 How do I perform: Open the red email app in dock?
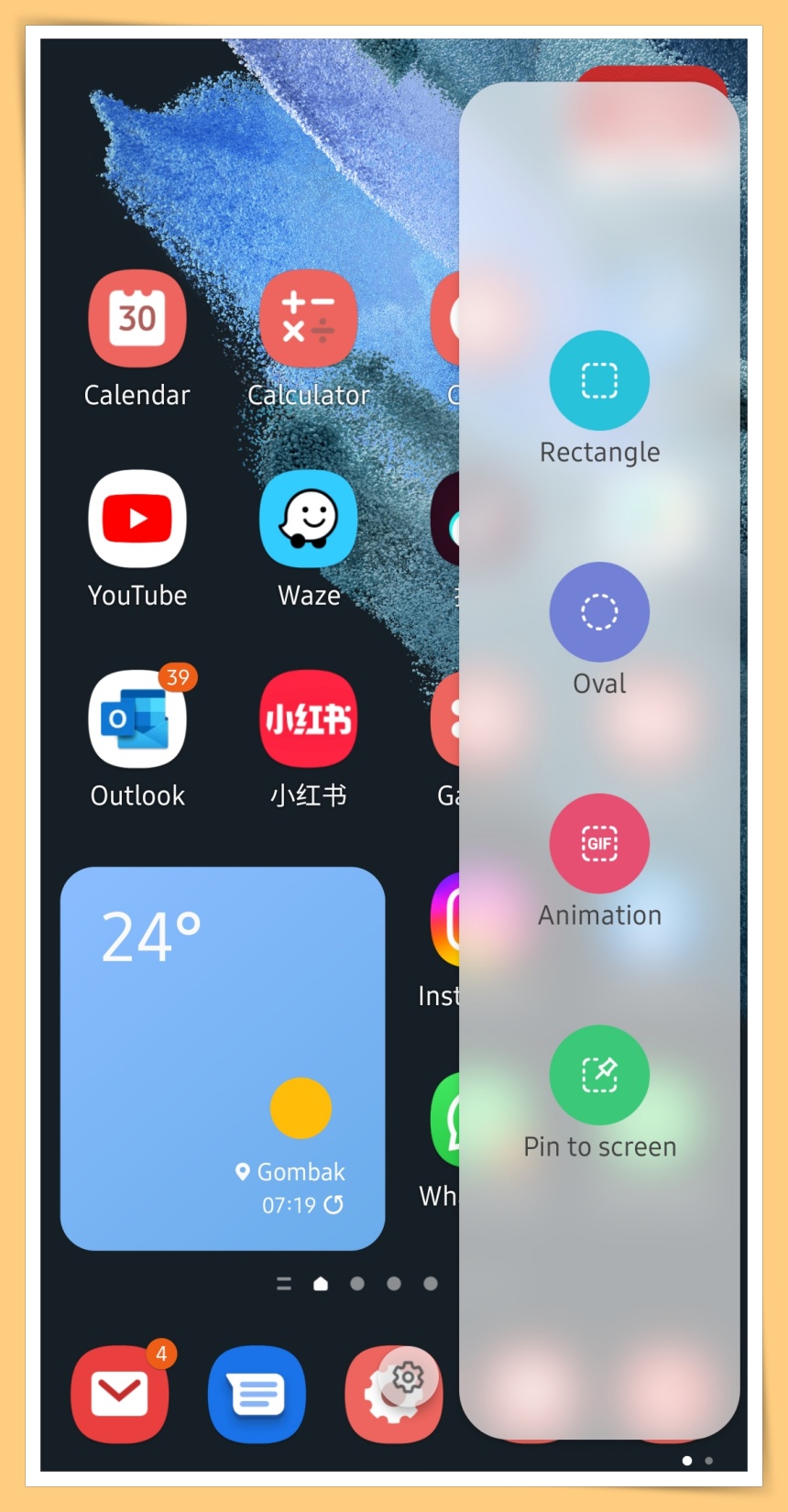[x=119, y=1394]
